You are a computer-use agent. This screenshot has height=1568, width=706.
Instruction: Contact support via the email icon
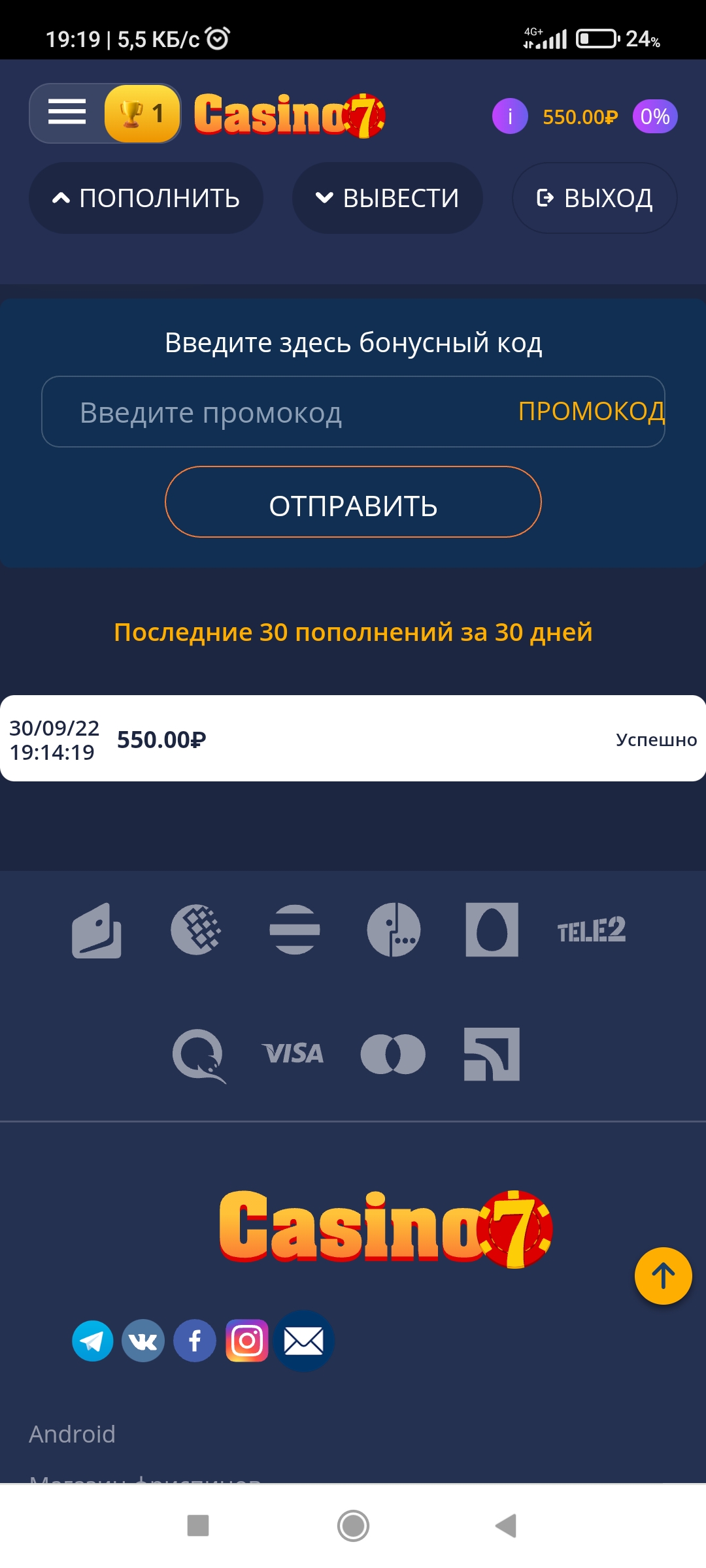point(303,1341)
